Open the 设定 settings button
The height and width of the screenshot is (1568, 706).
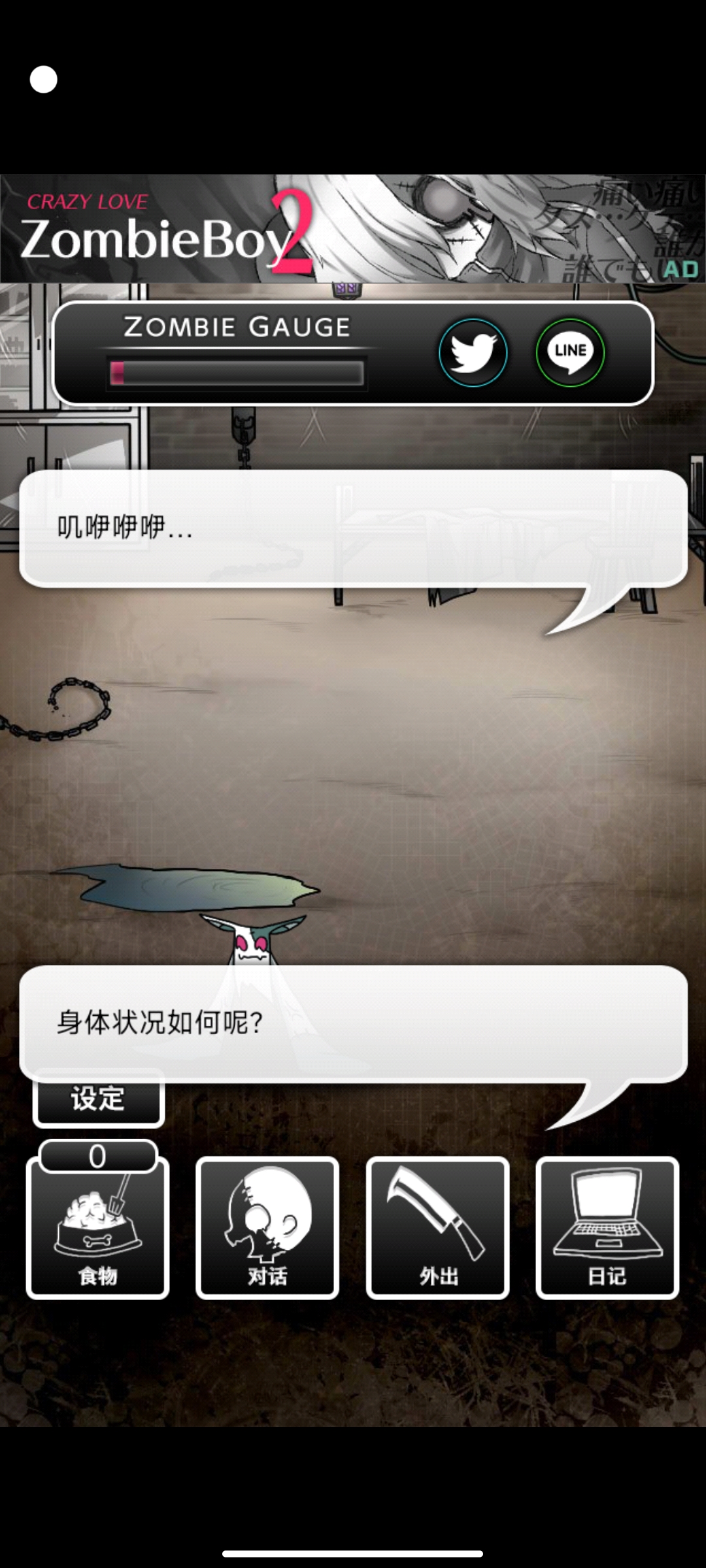98,1103
